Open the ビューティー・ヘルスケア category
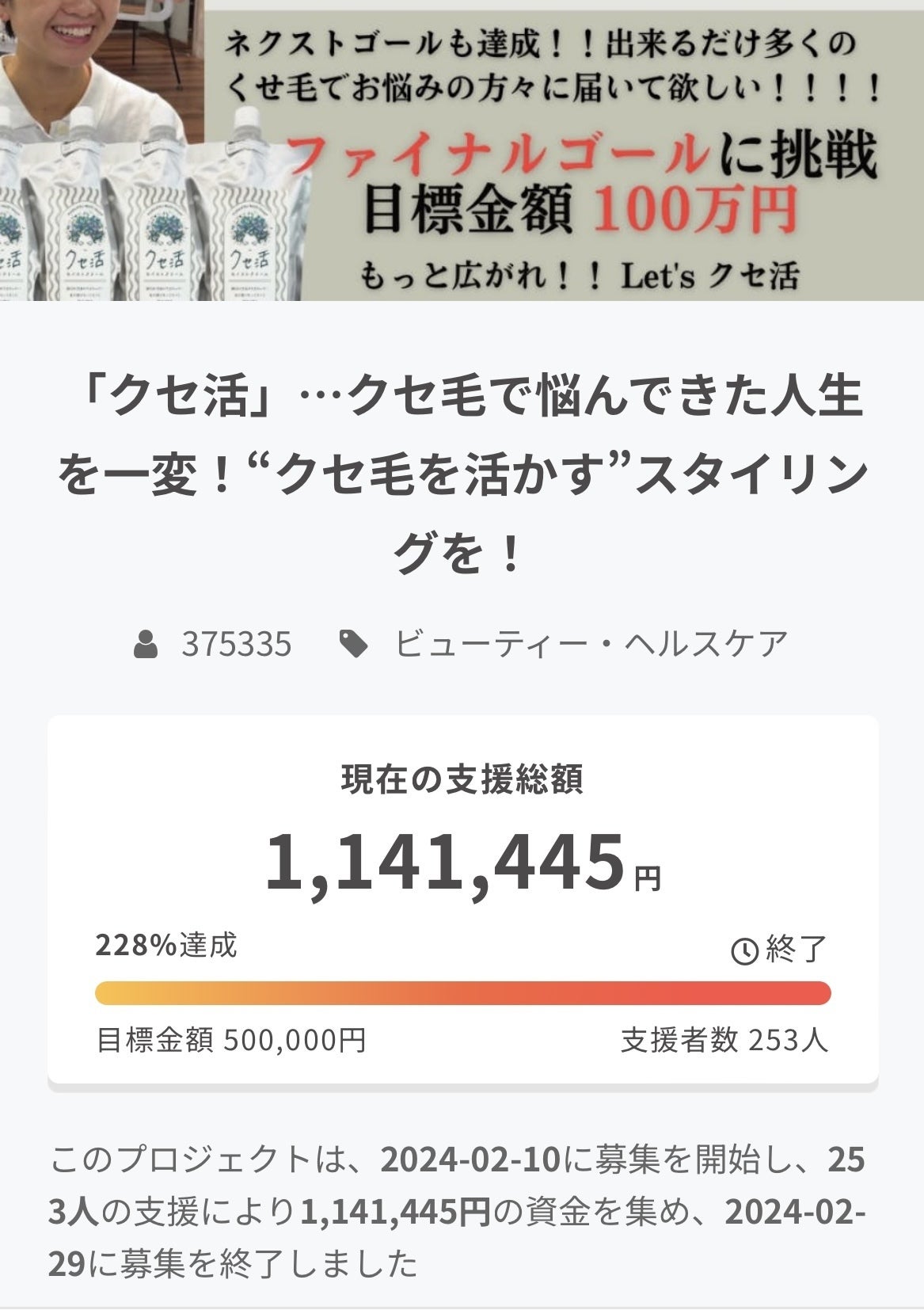This screenshot has width=924, height=1310. [x=591, y=644]
